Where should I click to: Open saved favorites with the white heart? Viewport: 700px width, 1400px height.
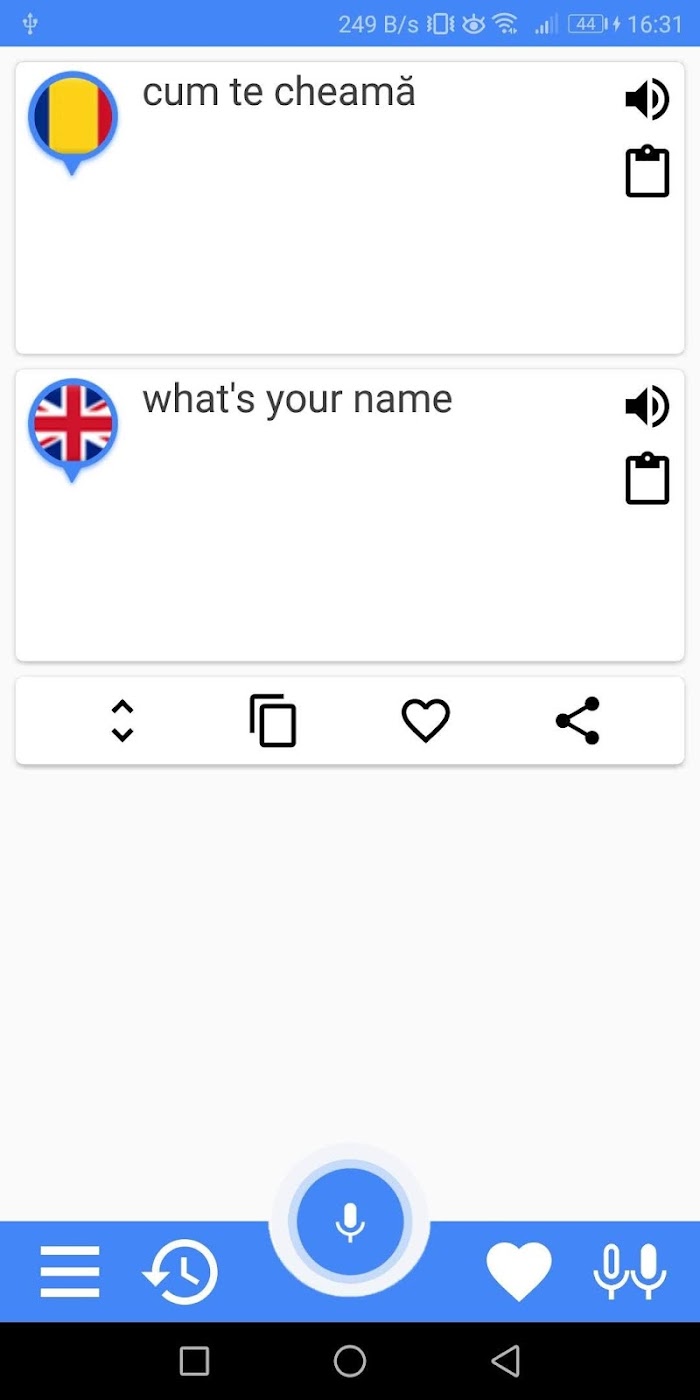pos(519,1272)
